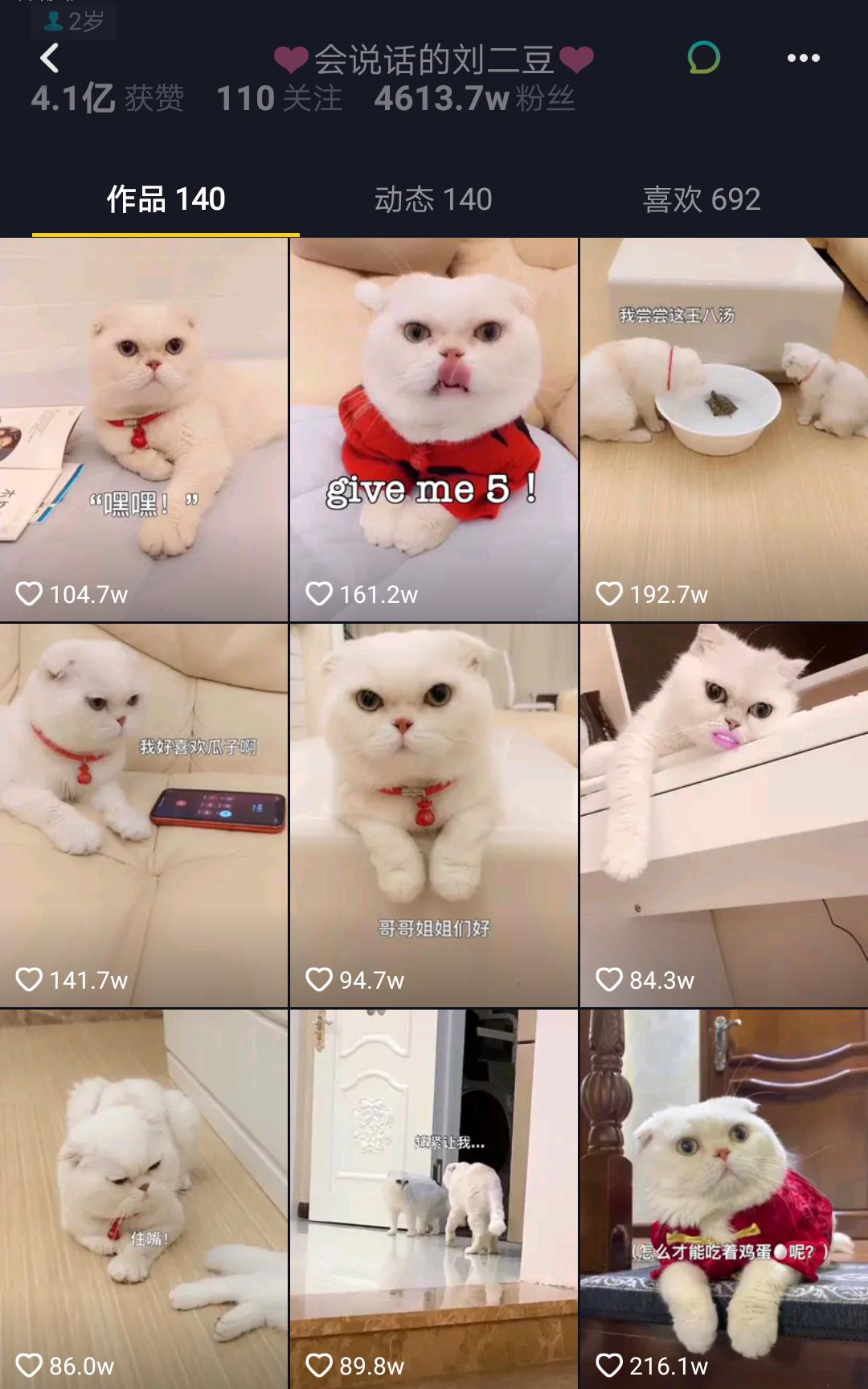Click the back arrow at top left
This screenshot has width=868, height=1389.
(50, 58)
